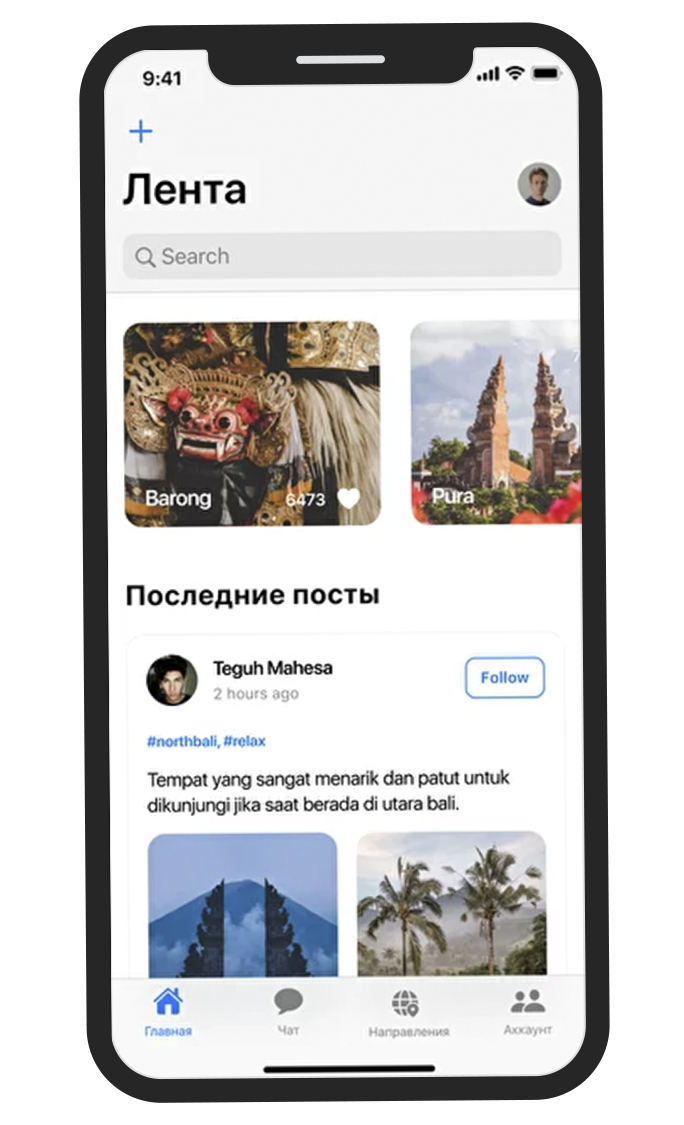Follow Teguh Mahesa

click(x=504, y=678)
